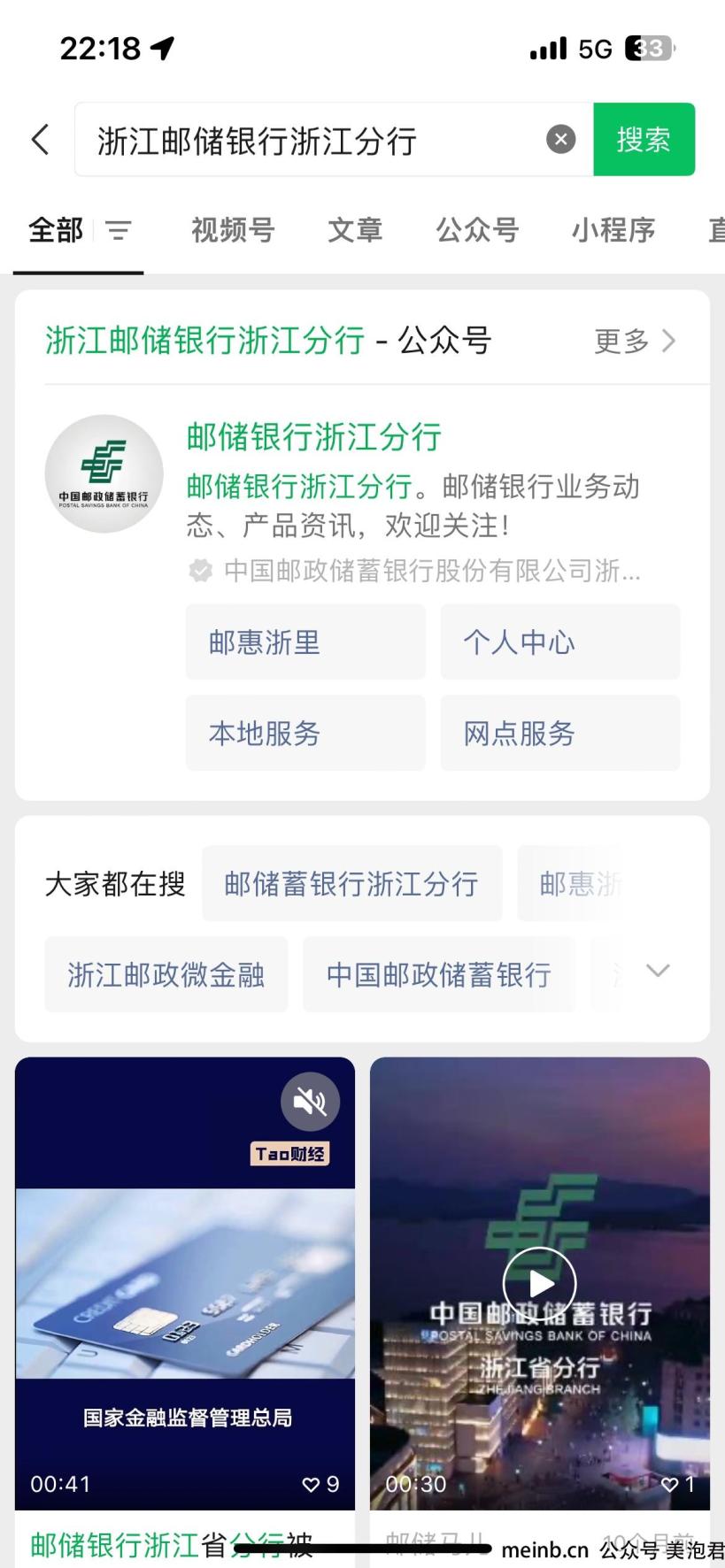This screenshot has height=1568, width=725.
Task: Open the 个人中心 shortcut
Action: point(560,642)
